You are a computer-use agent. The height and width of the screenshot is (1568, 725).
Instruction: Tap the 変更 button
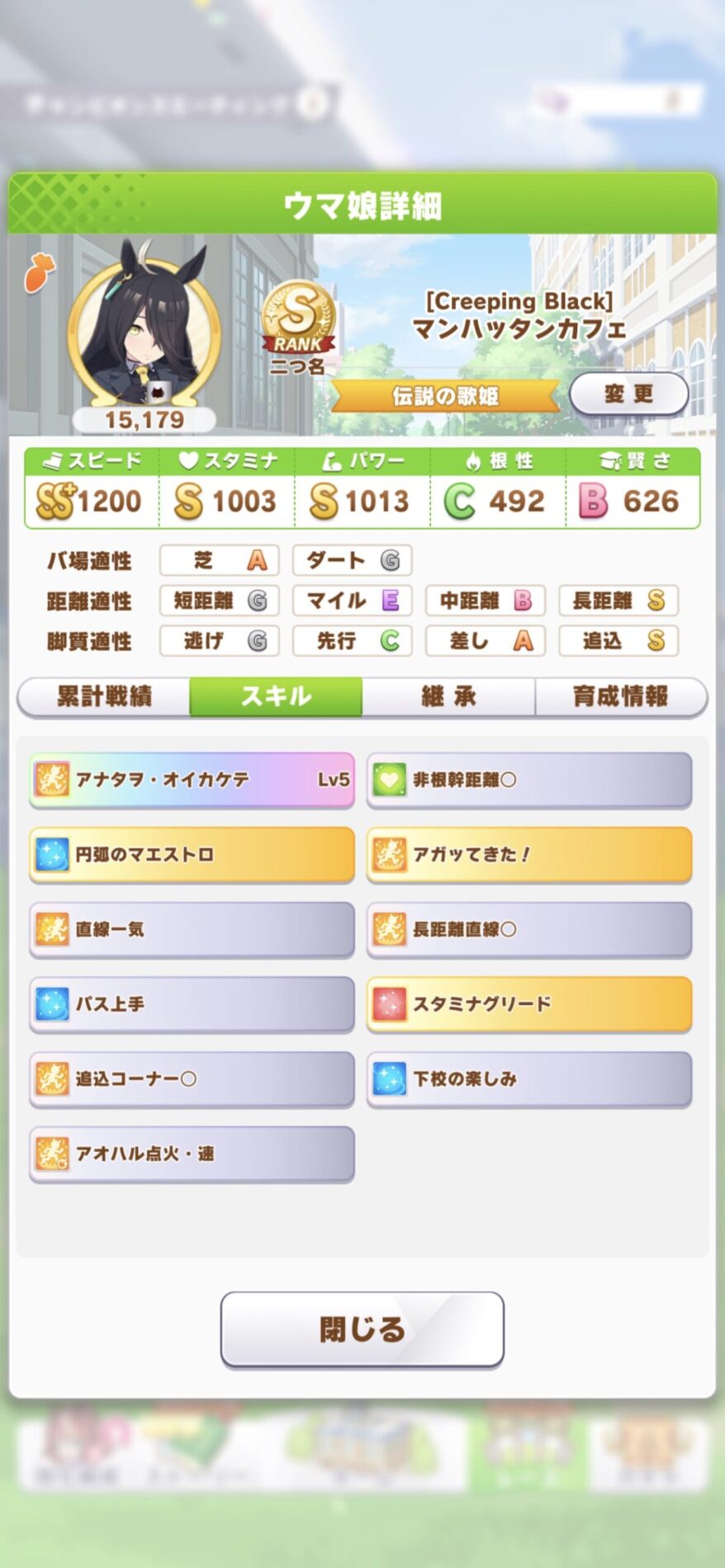click(628, 394)
